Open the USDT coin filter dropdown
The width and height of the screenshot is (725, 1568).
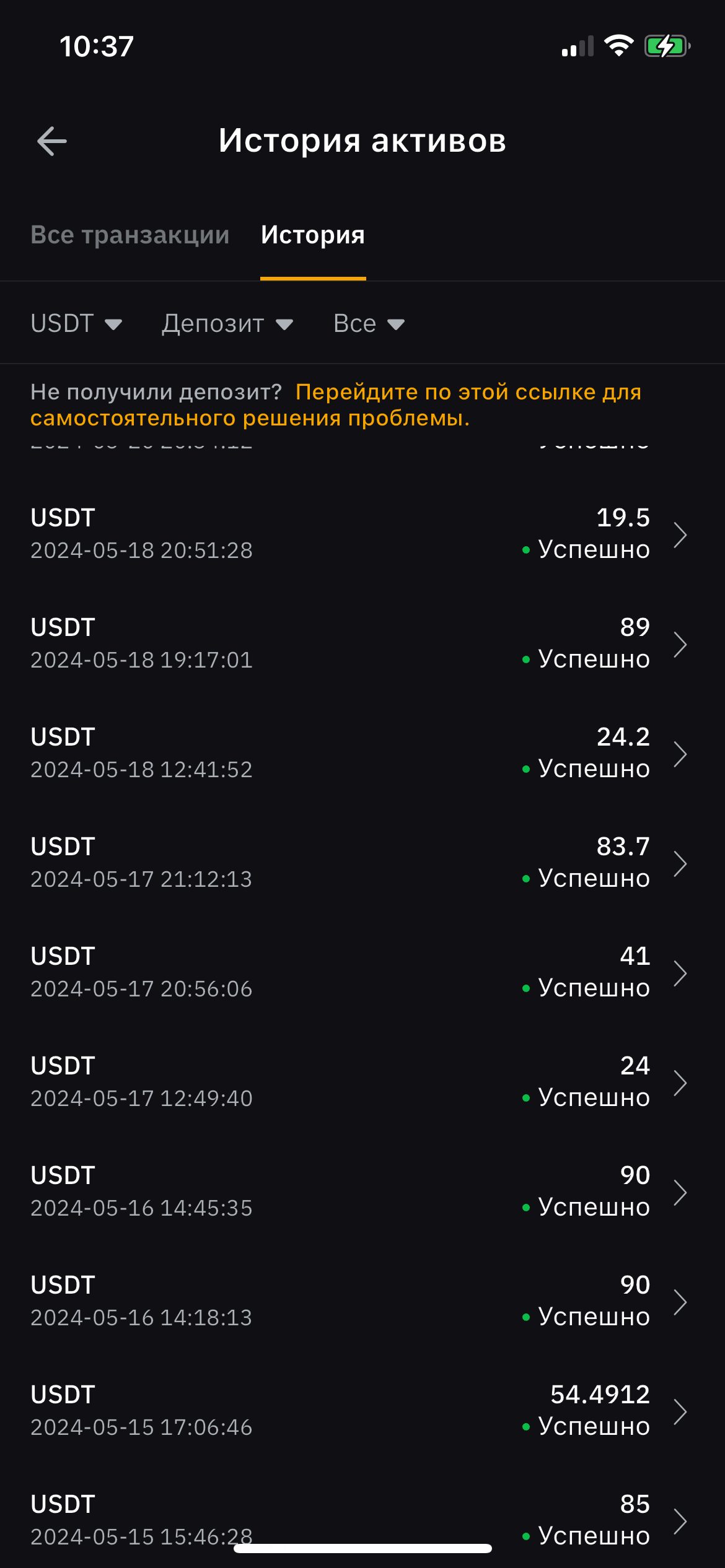click(76, 323)
